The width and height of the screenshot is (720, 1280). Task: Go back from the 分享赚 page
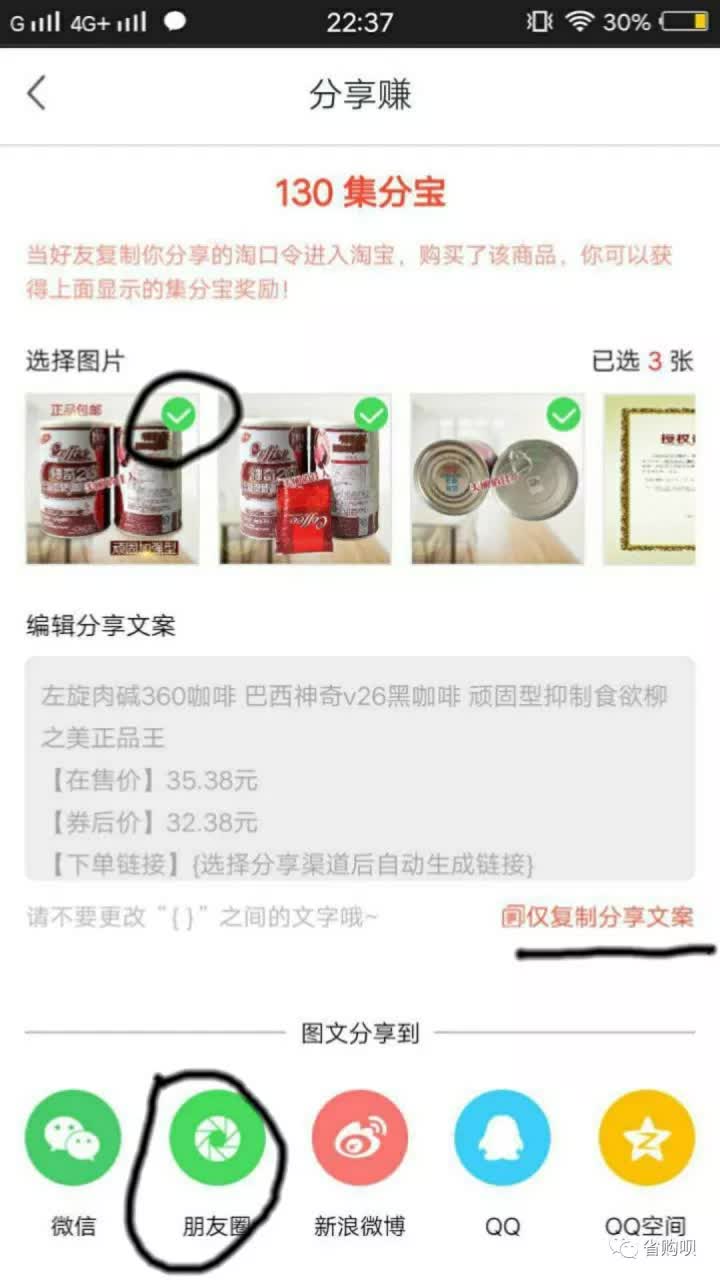pyautogui.click(x=37, y=94)
